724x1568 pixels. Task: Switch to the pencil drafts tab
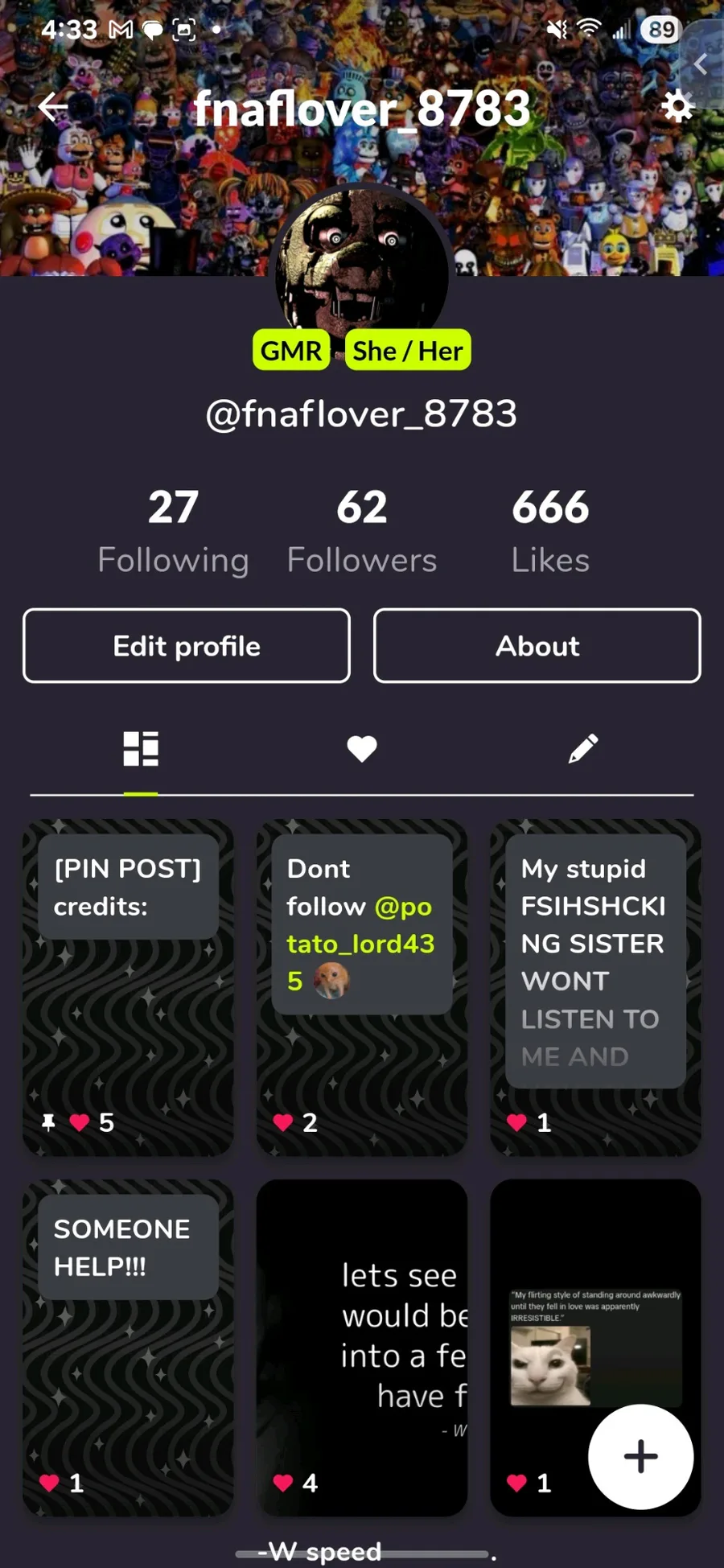pos(582,749)
